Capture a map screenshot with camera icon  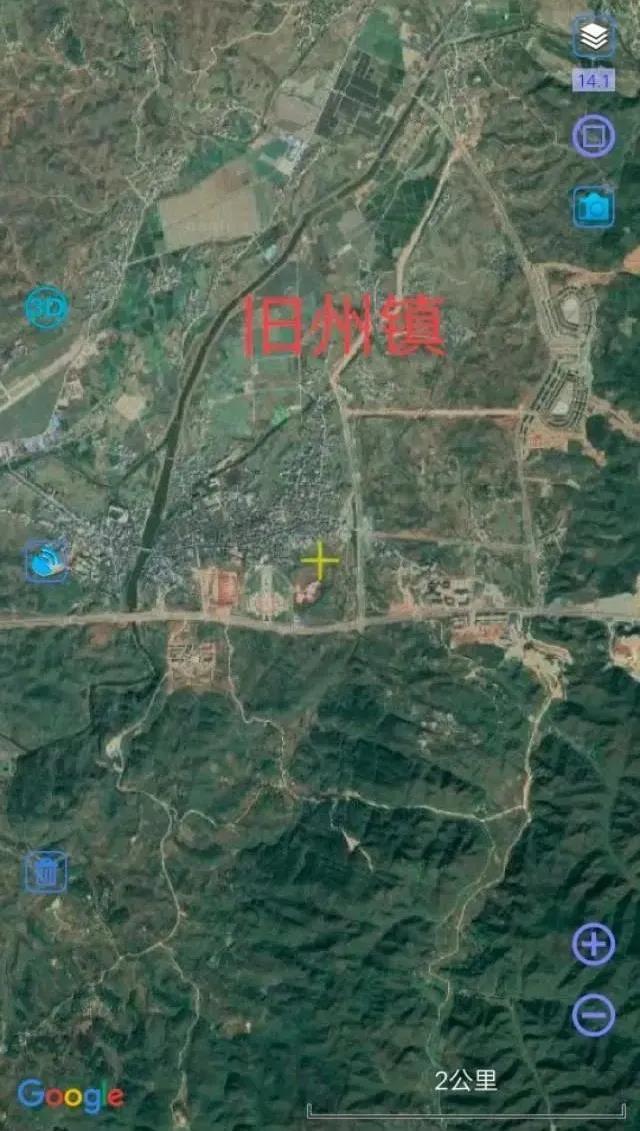point(594,206)
